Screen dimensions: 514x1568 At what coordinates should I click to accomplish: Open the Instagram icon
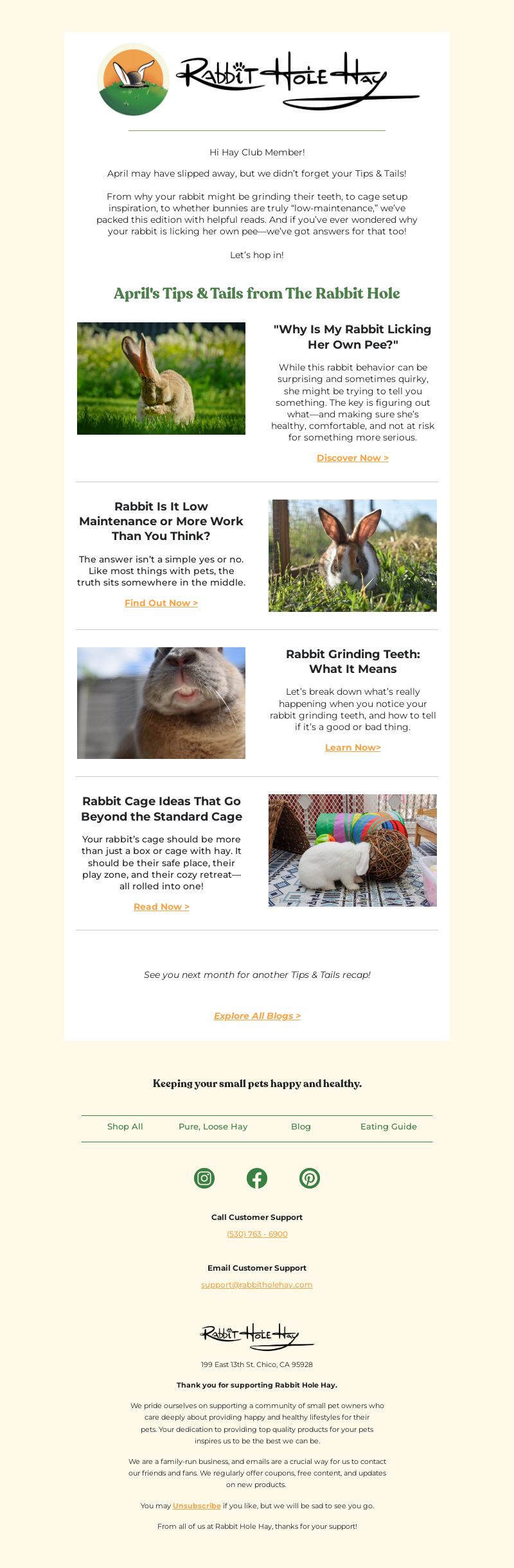(204, 1178)
